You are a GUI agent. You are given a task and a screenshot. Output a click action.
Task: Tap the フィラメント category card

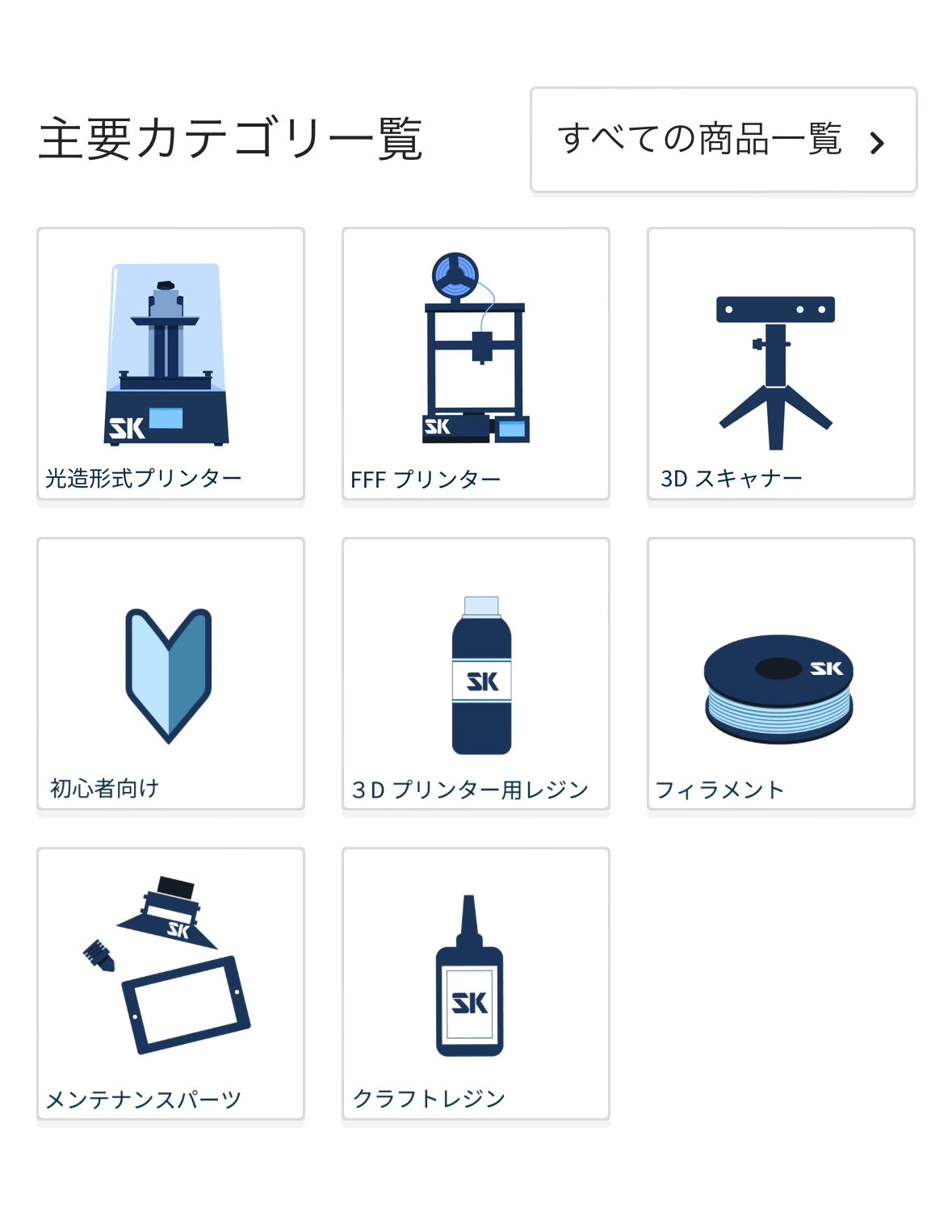(781, 674)
